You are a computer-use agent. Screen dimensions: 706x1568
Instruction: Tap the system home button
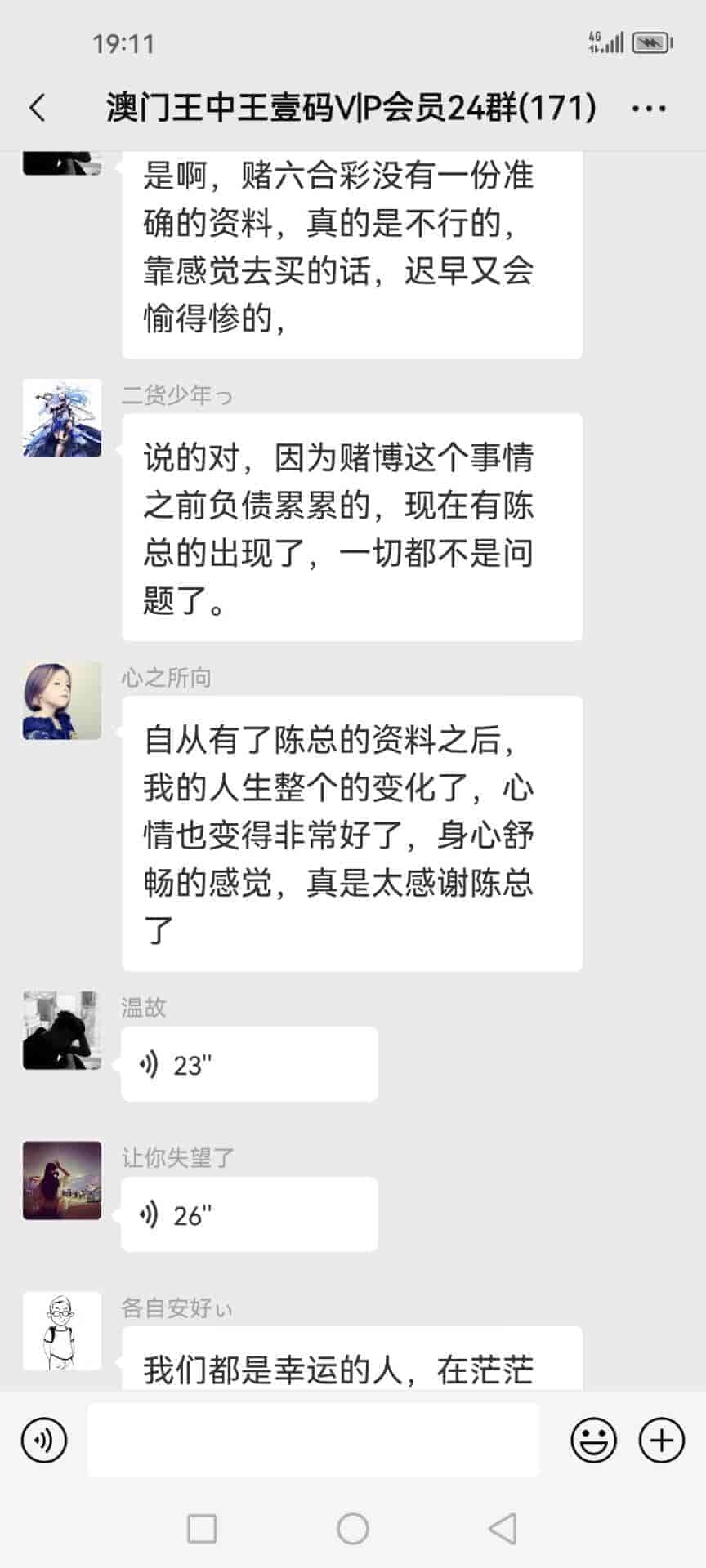(x=353, y=1529)
